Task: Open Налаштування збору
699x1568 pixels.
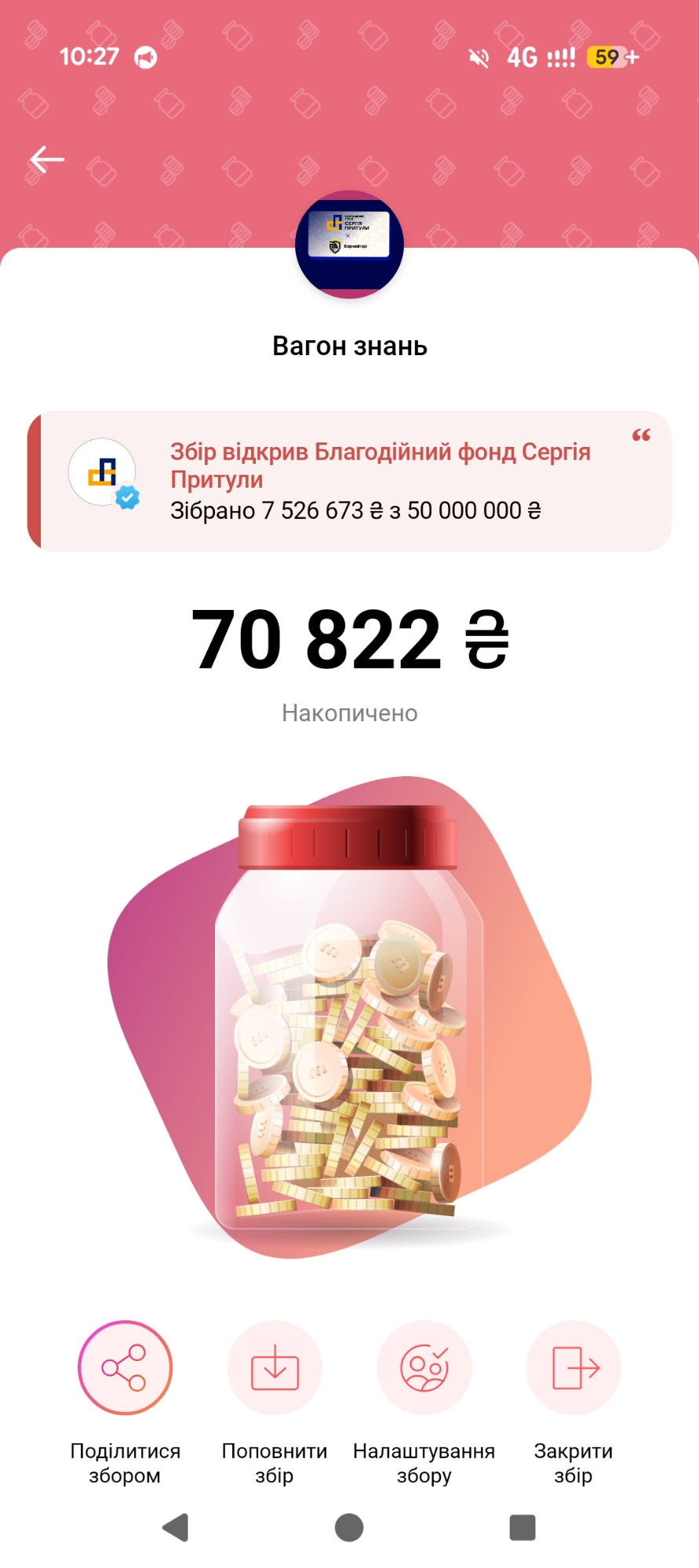Action: pos(424,1368)
